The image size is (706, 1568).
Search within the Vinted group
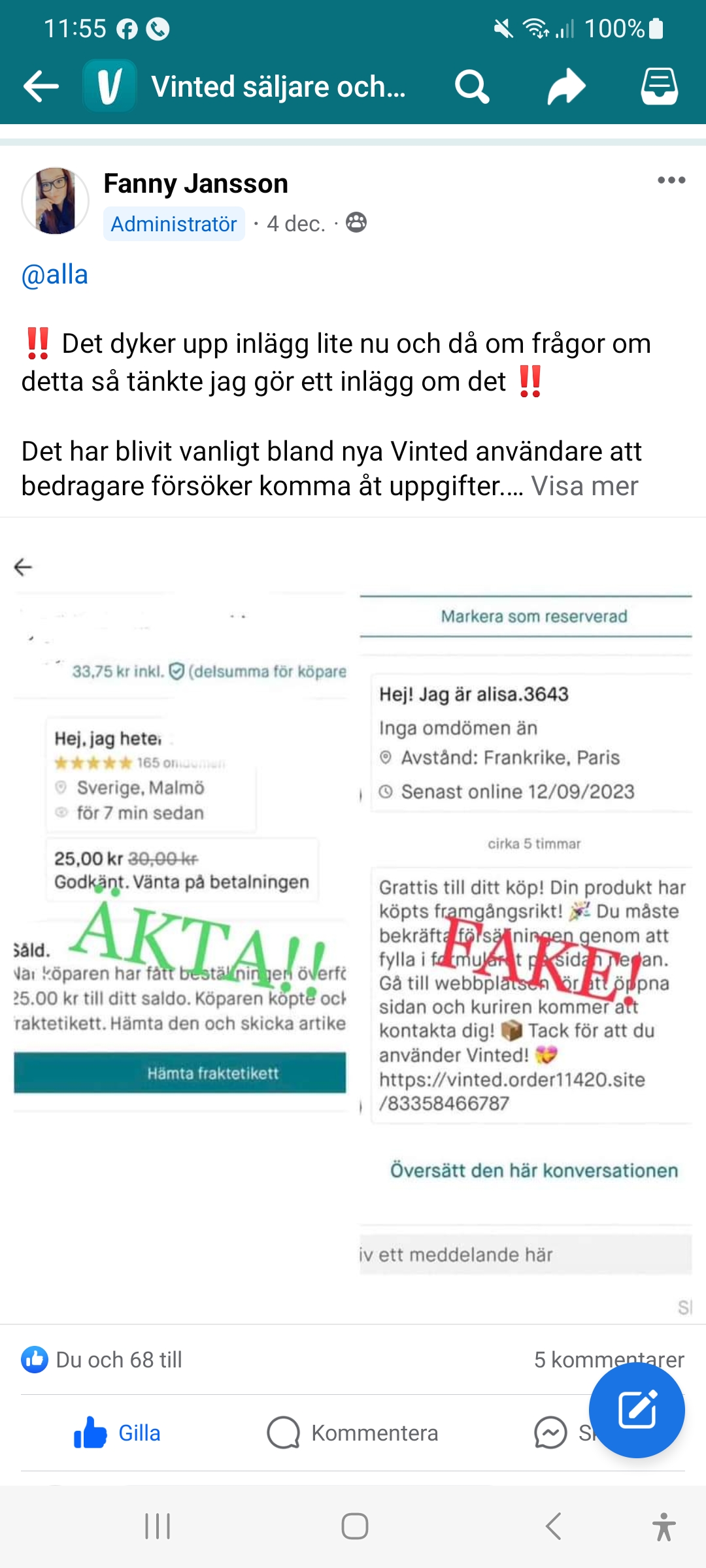471,86
